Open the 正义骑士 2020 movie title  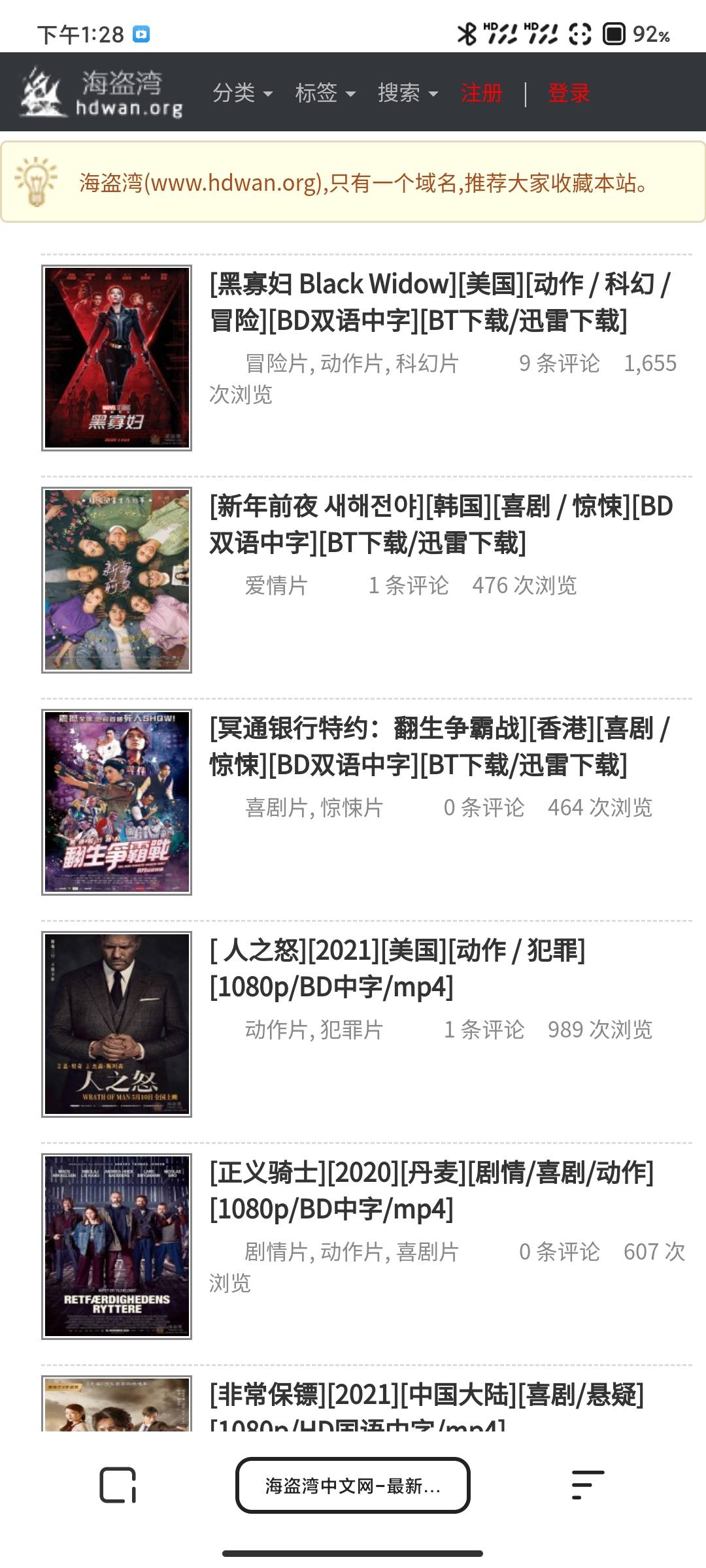431,1190
